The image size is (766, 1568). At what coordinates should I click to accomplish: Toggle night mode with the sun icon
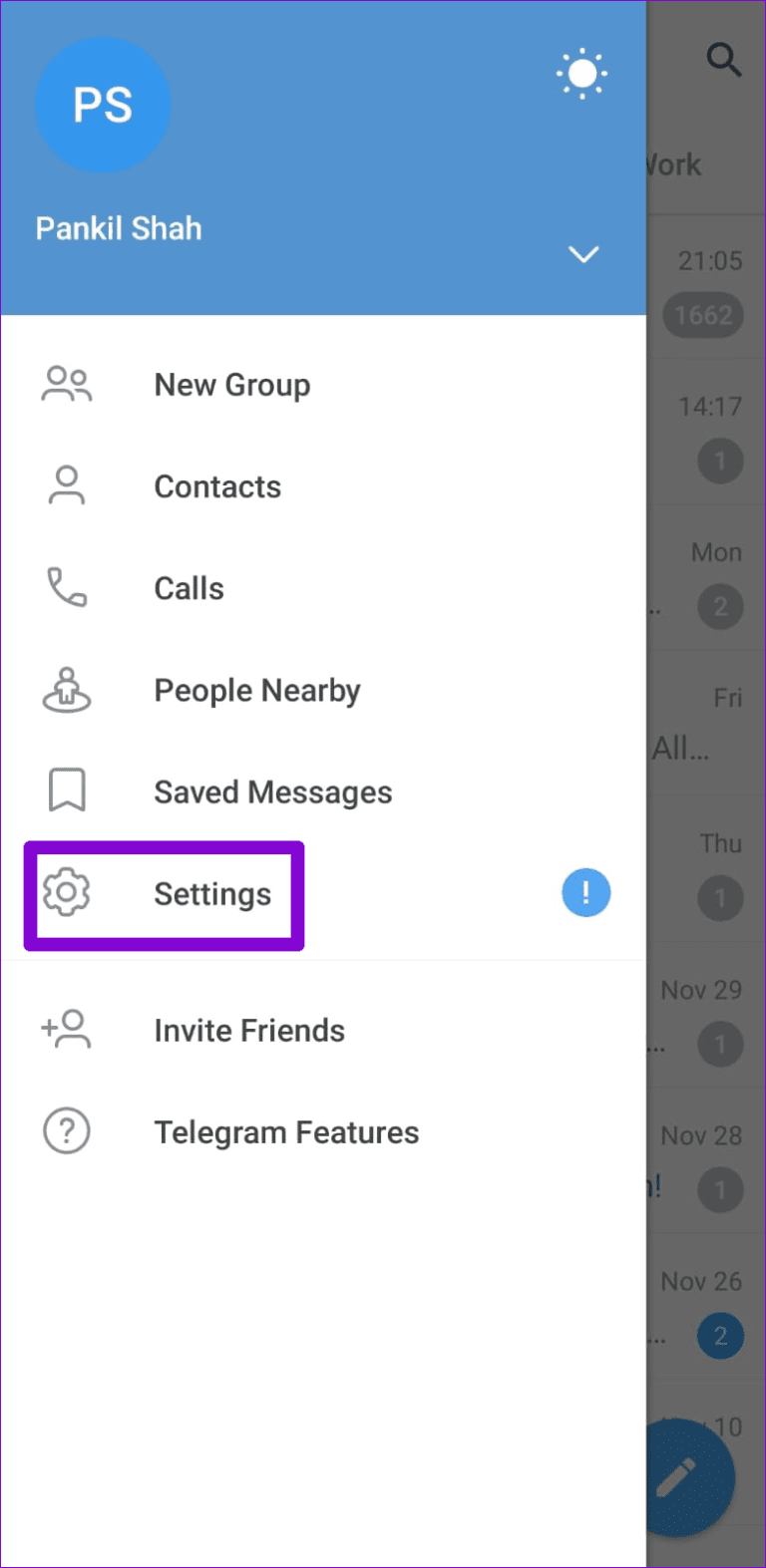tap(581, 72)
